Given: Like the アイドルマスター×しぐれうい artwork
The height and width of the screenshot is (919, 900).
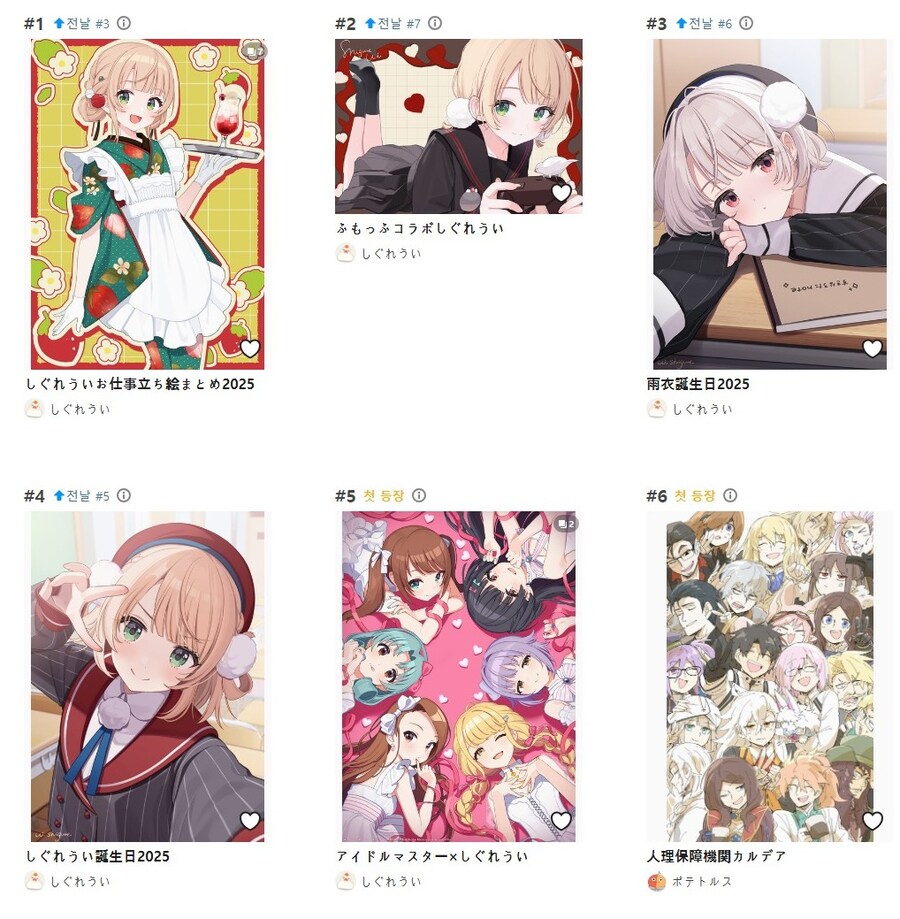Looking at the screenshot, I should (561, 821).
